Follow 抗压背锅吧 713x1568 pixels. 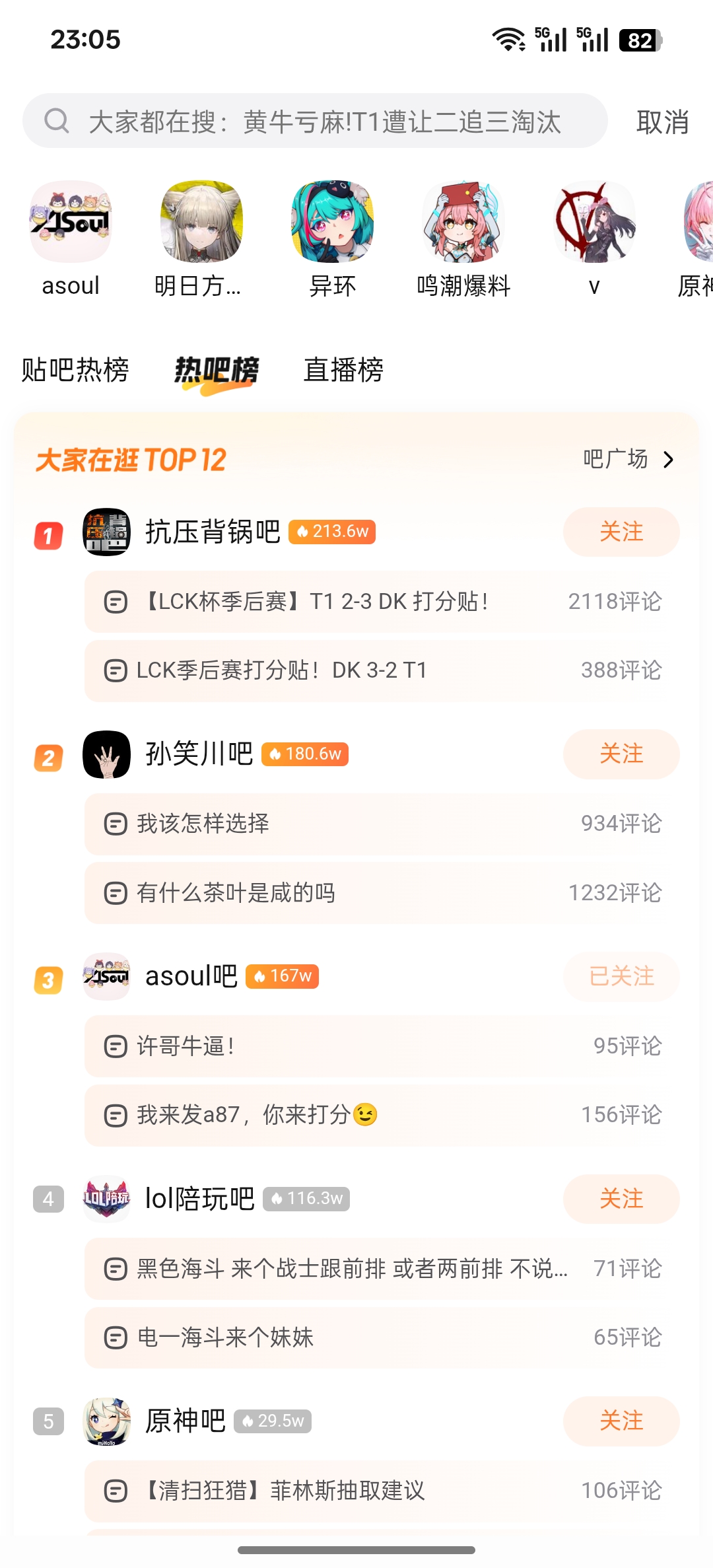[621, 532]
